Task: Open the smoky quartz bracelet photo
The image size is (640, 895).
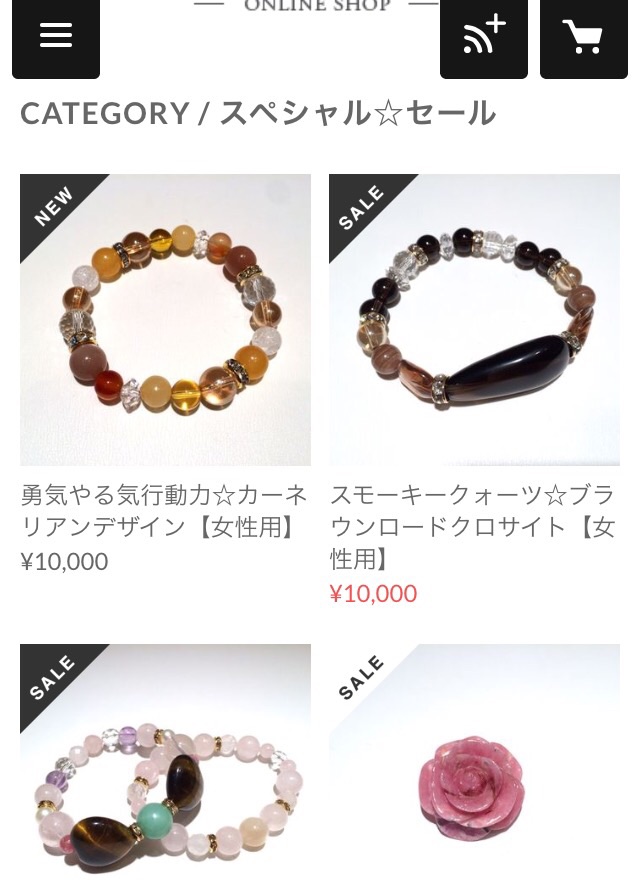Action: [474, 320]
